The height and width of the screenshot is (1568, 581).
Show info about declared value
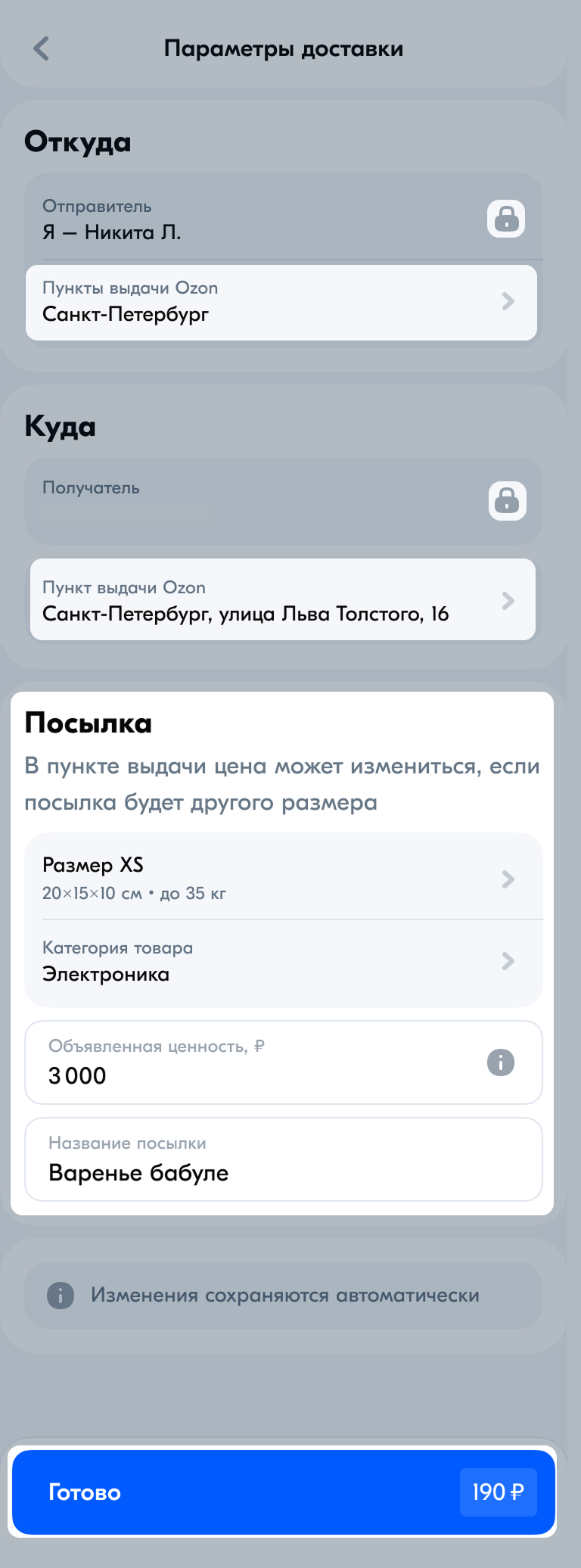click(500, 1062)
